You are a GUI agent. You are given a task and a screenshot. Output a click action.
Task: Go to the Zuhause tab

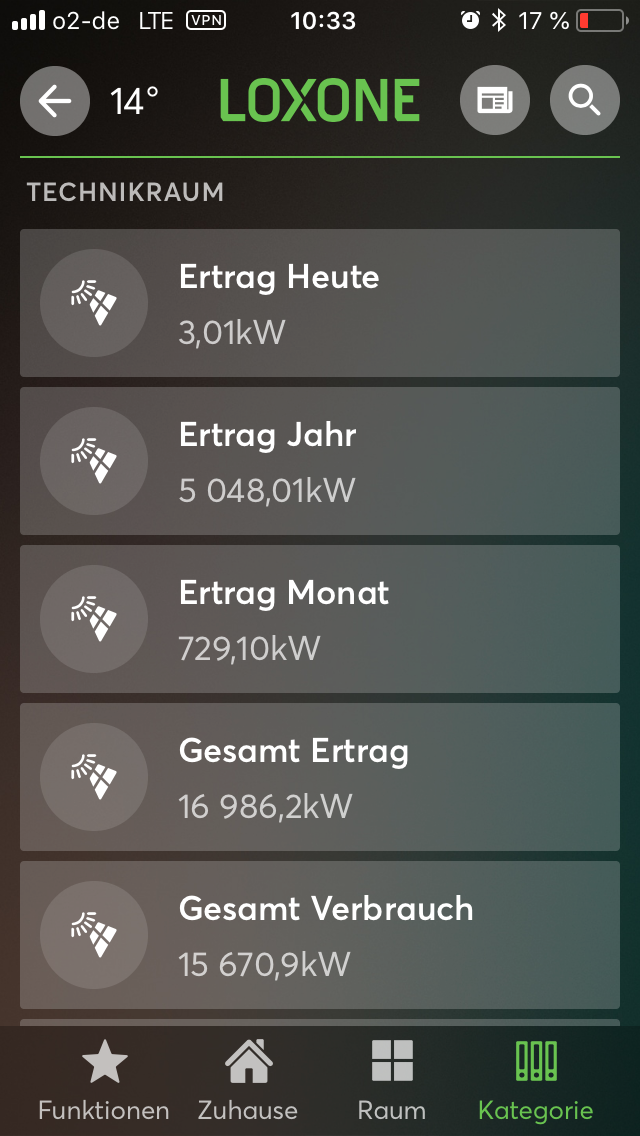(x=247, y=1080)
